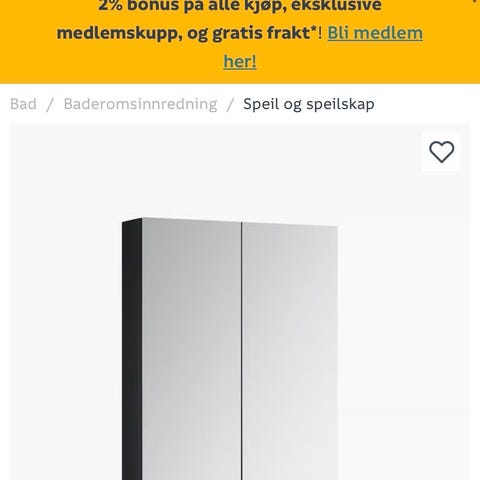Open Speil og speilskap breadcrumb category

pos(309,104)
